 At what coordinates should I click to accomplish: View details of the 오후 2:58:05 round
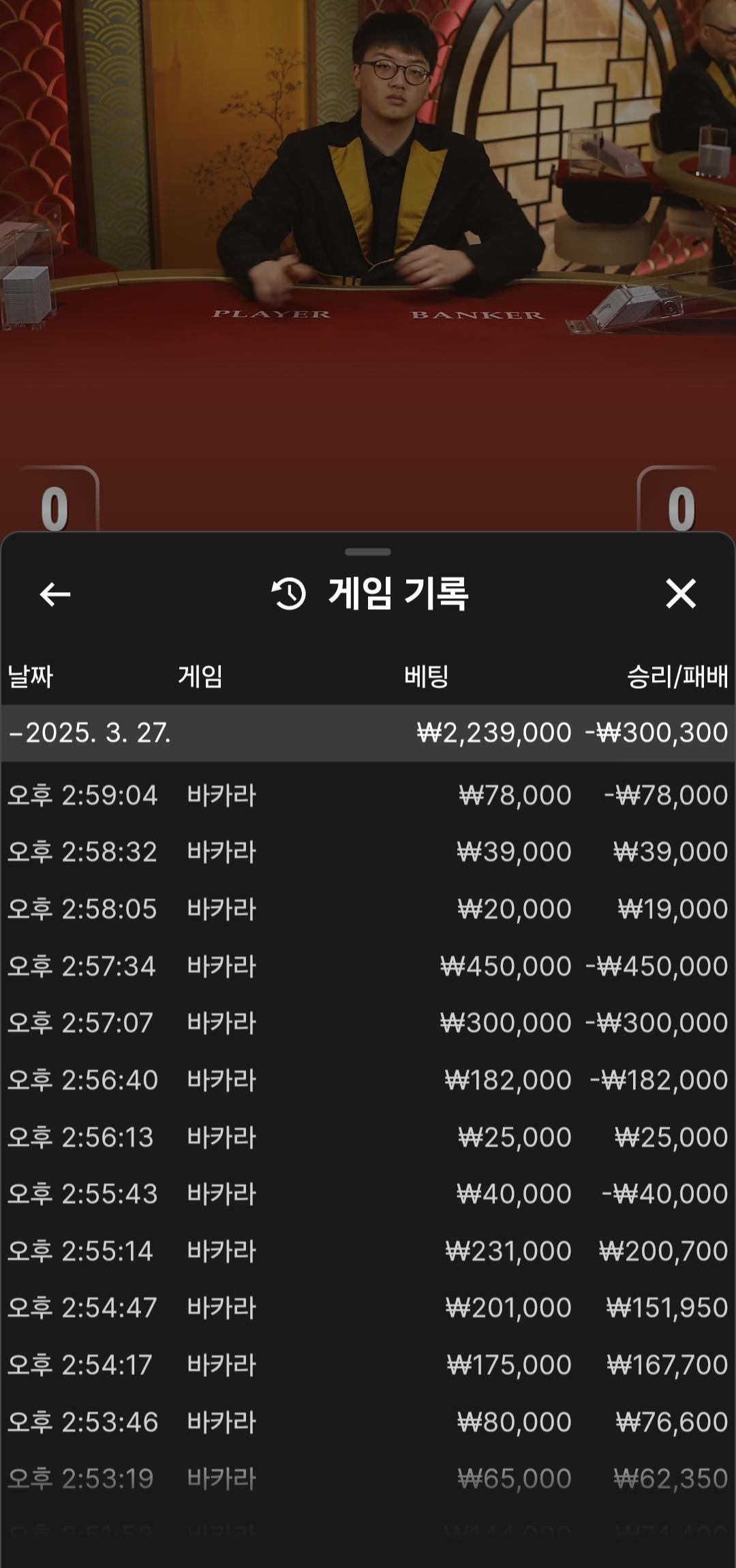pos(368,909)
